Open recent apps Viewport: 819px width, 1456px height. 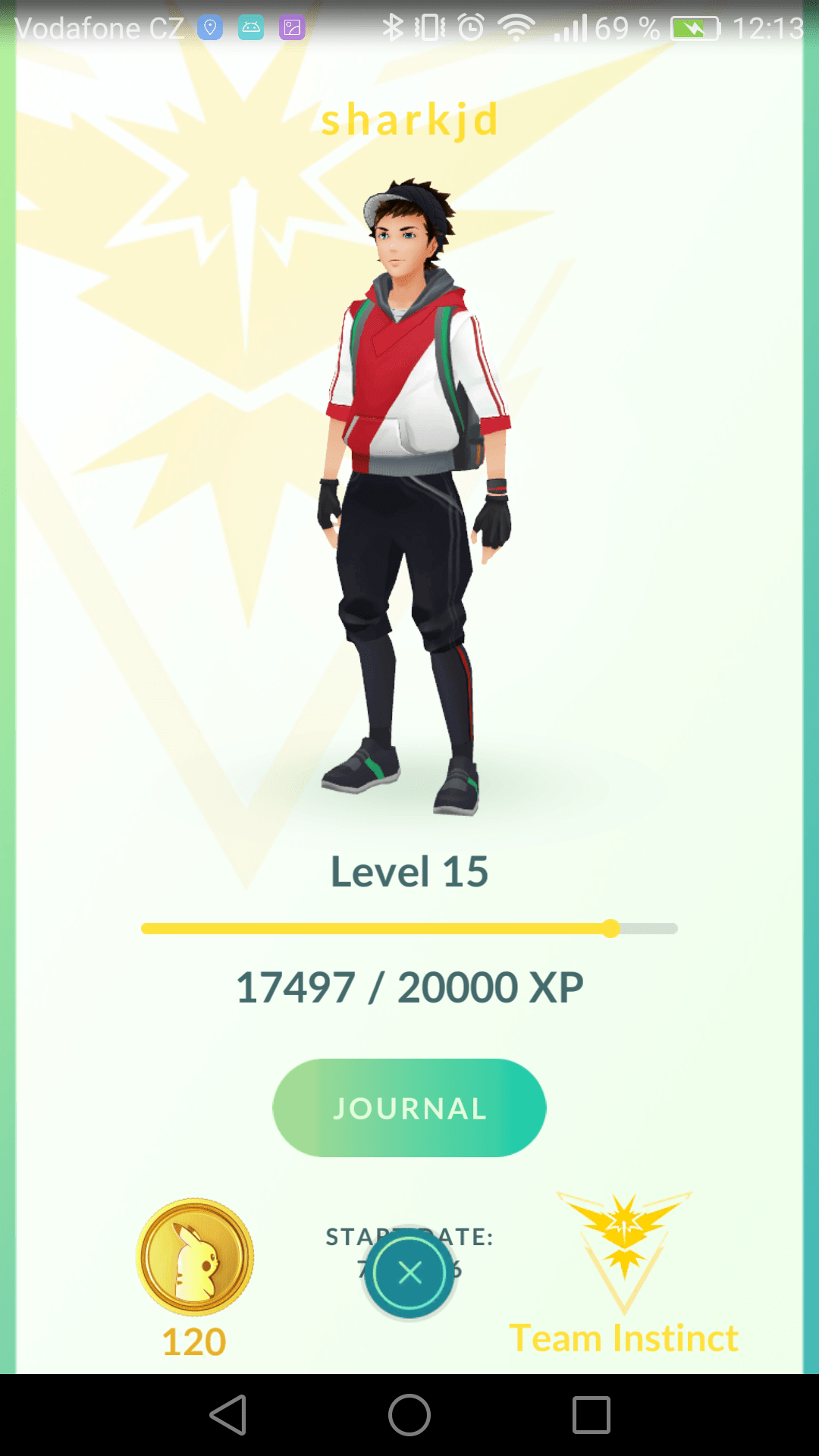[591, 1415]
